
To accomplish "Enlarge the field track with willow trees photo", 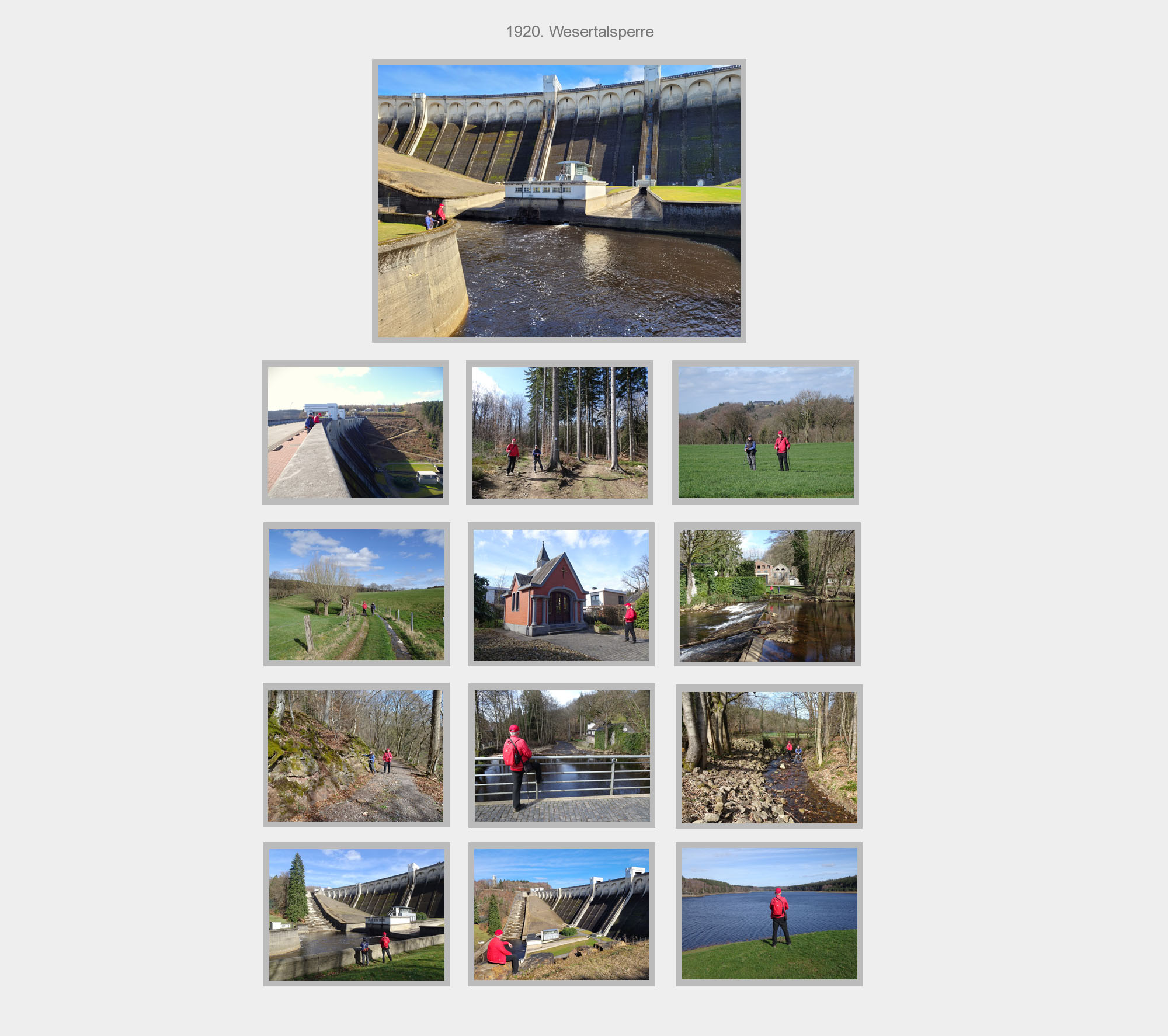I will (x=356, y=595).
